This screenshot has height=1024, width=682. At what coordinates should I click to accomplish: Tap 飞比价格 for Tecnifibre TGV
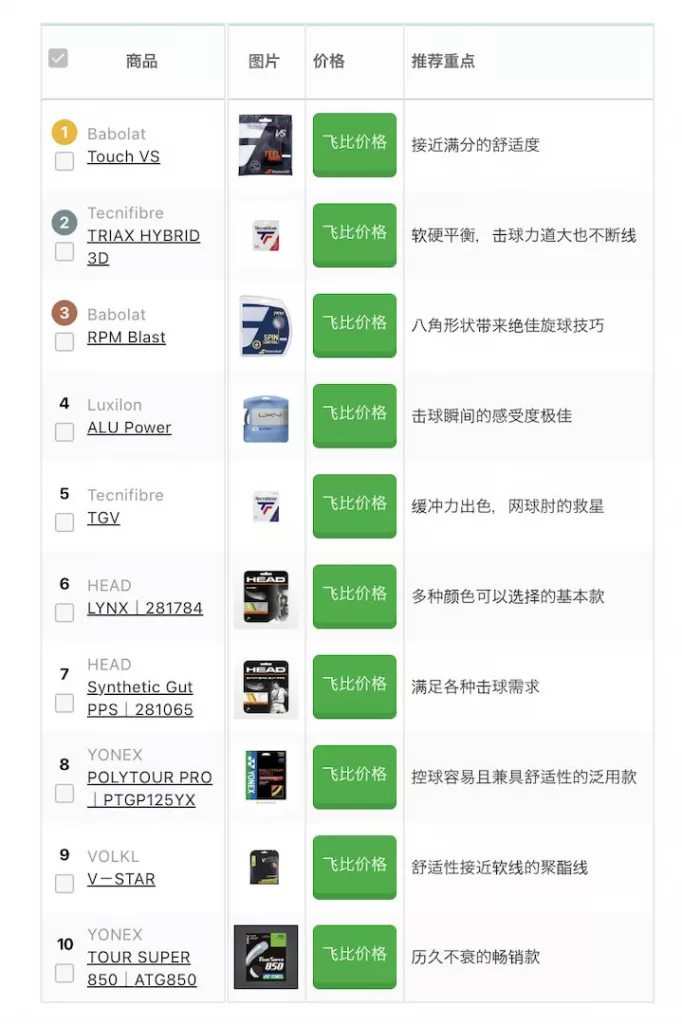[x=354, y=504]
